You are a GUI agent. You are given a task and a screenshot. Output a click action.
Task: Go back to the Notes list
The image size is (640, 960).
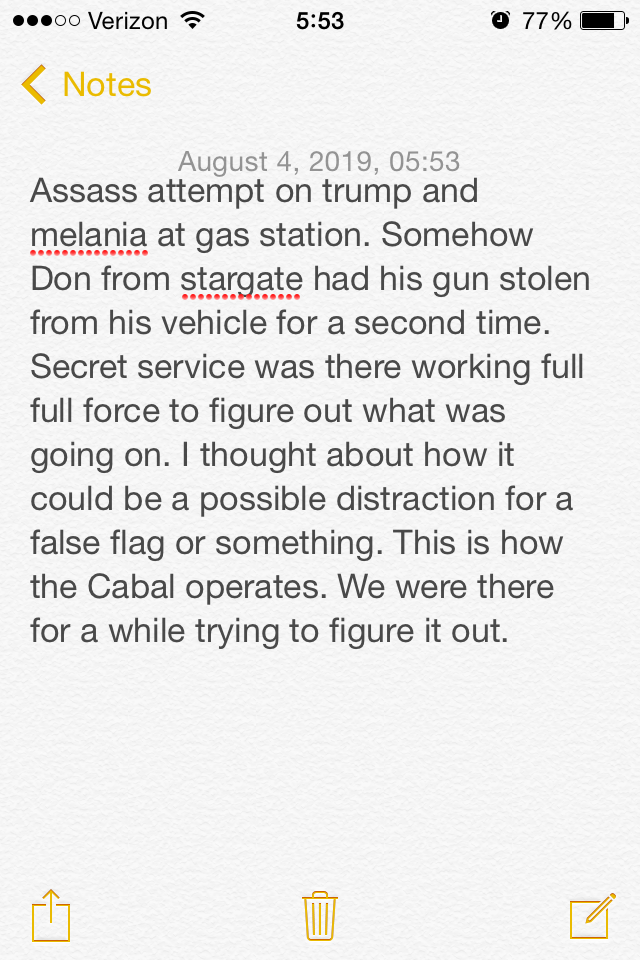coord(86,85)
